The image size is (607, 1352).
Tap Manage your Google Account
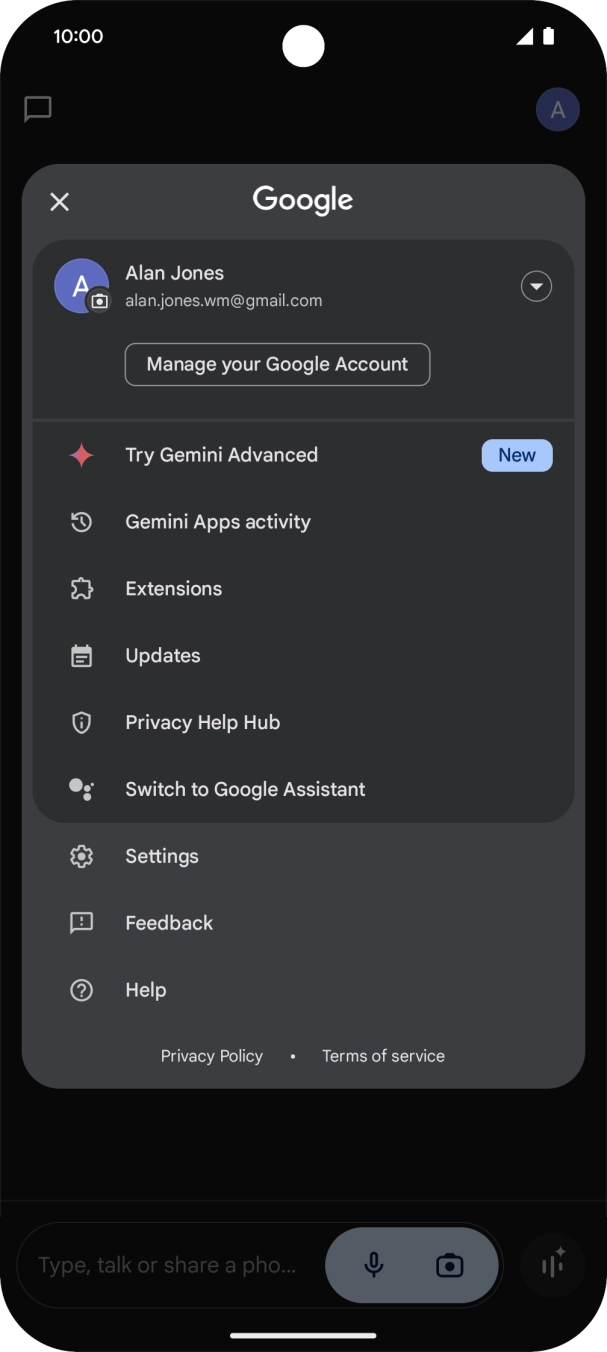click(x=277, y=364)
